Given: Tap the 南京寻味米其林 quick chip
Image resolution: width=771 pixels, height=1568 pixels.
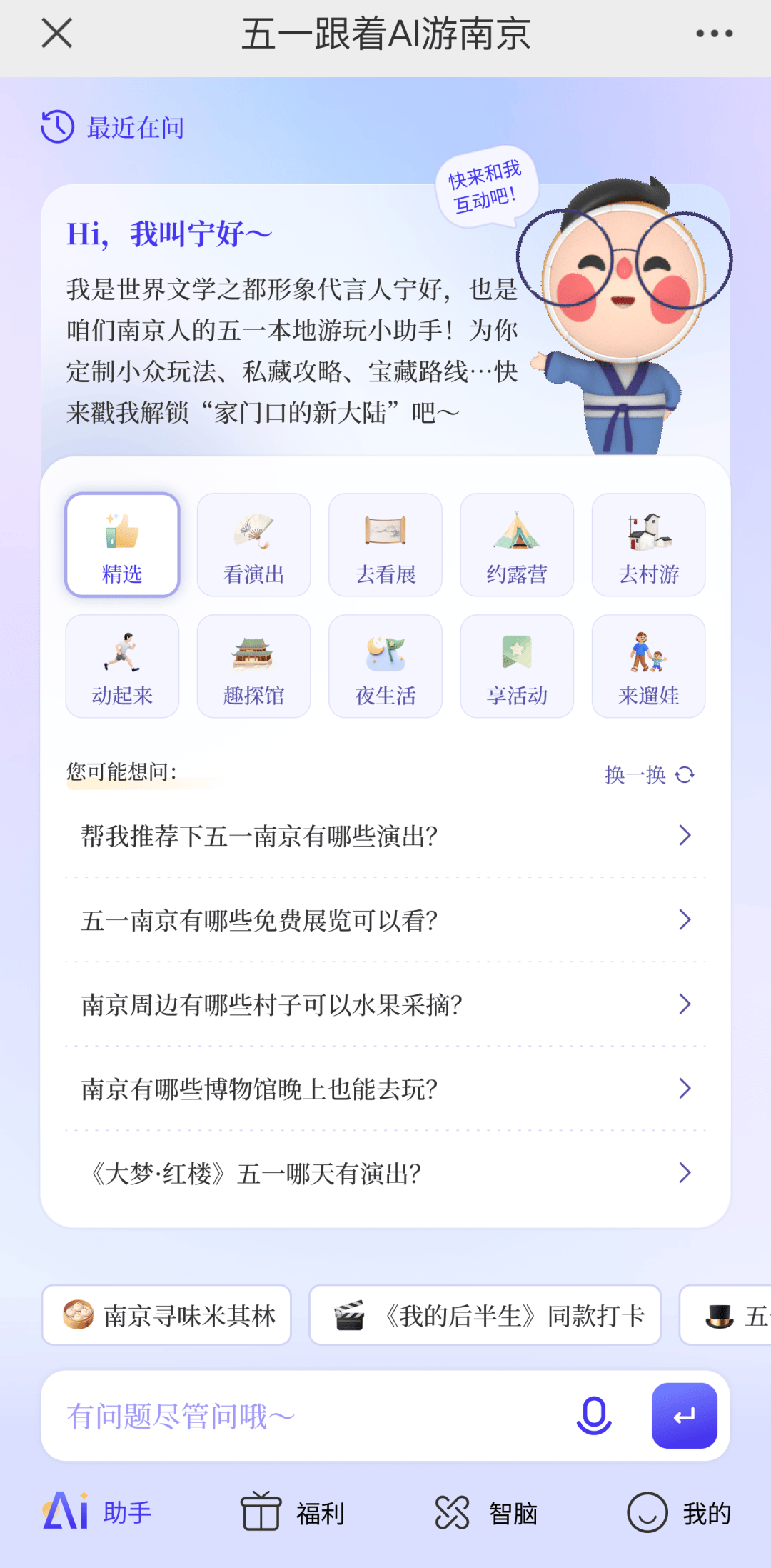Looking at the screenshot, I should click(166, 1315).
